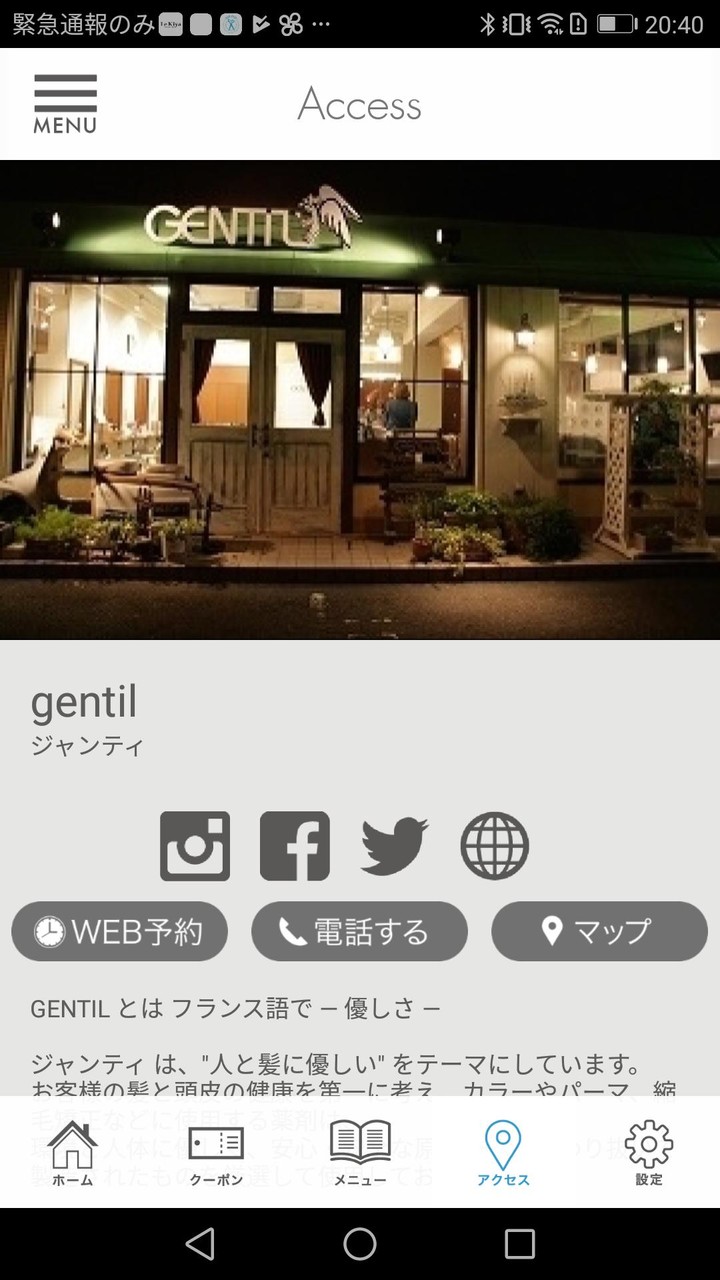Image resolution: width=720 pixels, height=1280 pixels.
Task: Call the salon with 電話する
Action: 359,932
